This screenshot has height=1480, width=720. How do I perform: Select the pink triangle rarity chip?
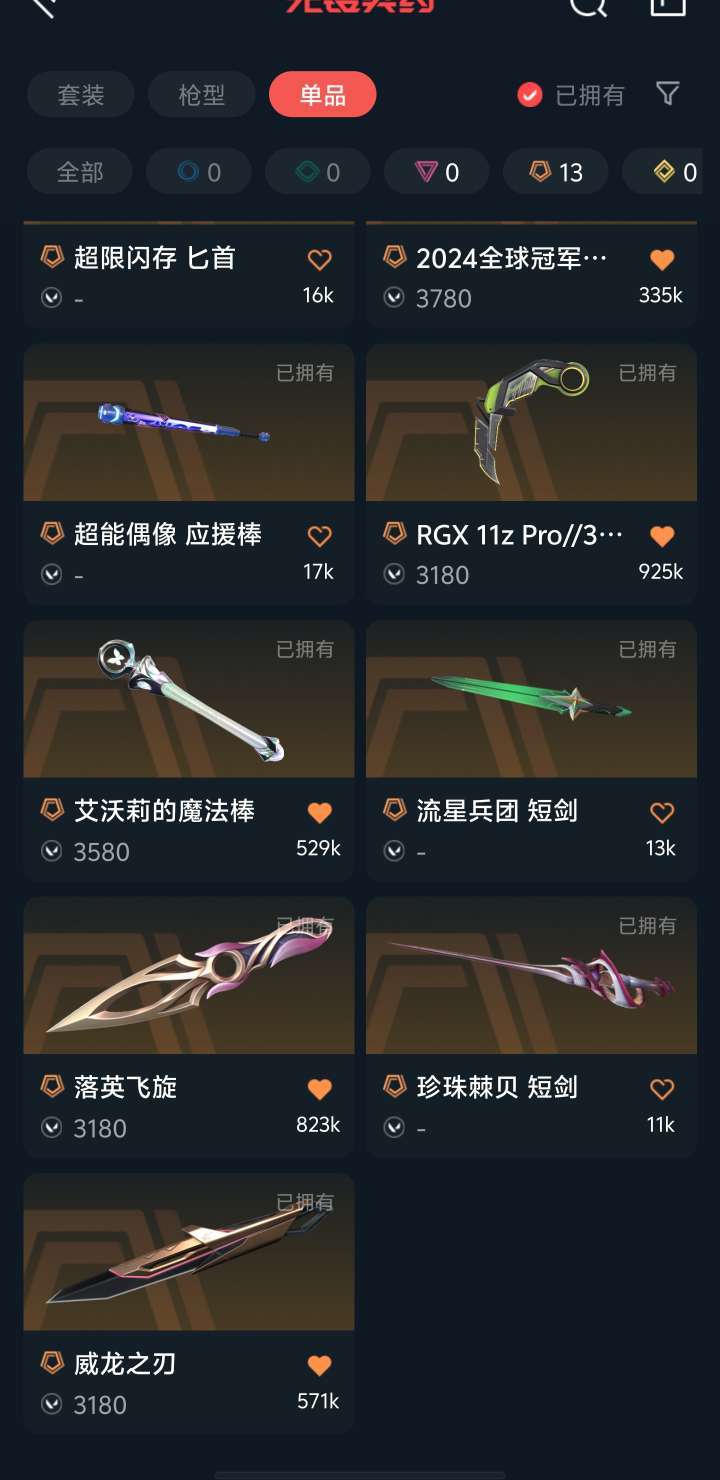click(x=437, y=172)
